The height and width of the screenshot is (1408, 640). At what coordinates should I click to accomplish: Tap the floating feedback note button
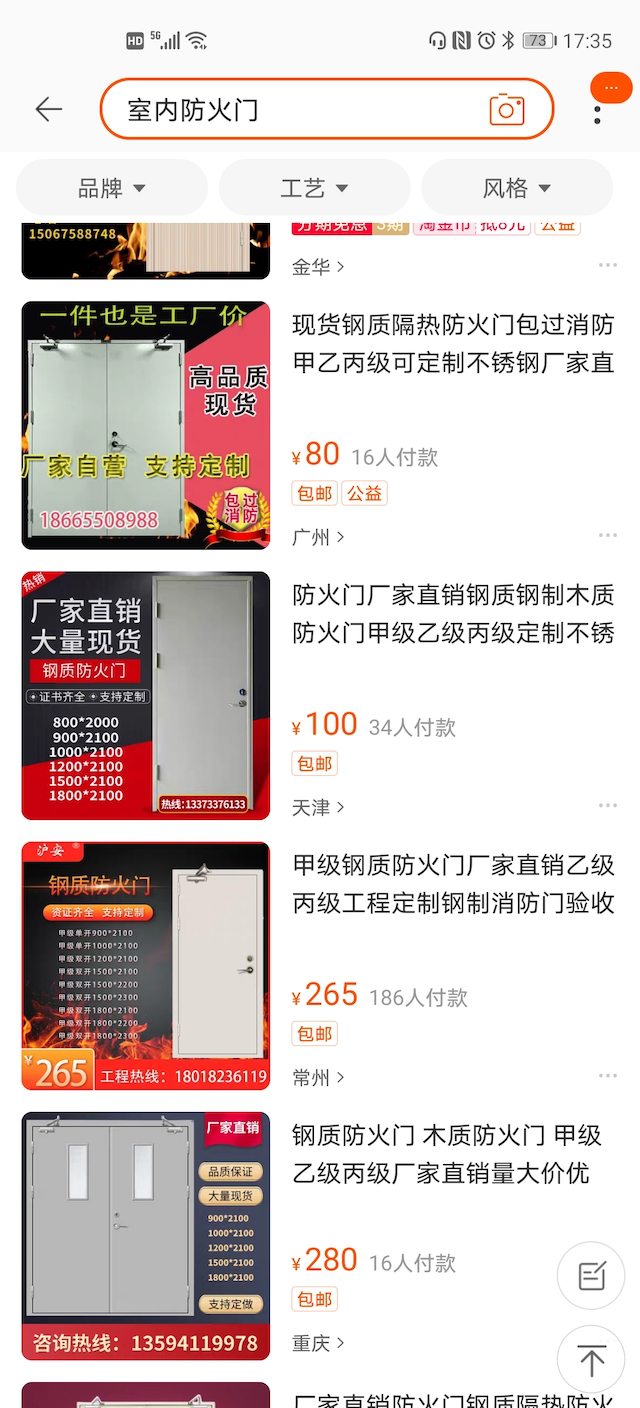pos(591,1275)
